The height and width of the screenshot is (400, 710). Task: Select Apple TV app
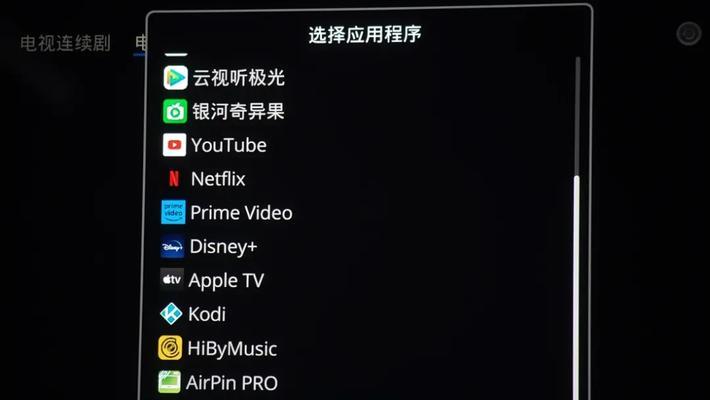[x=225, y=280]
